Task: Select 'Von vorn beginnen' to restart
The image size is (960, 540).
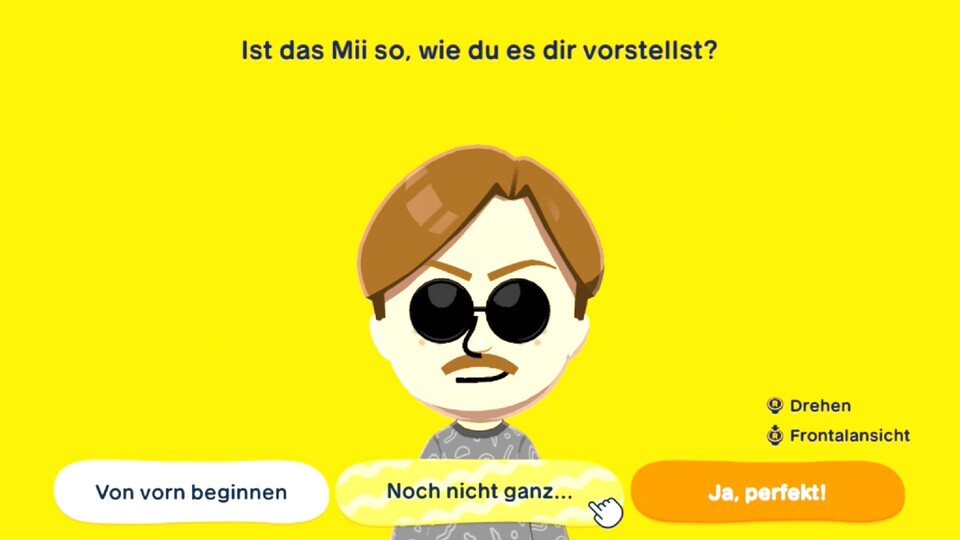Action: 191,492
